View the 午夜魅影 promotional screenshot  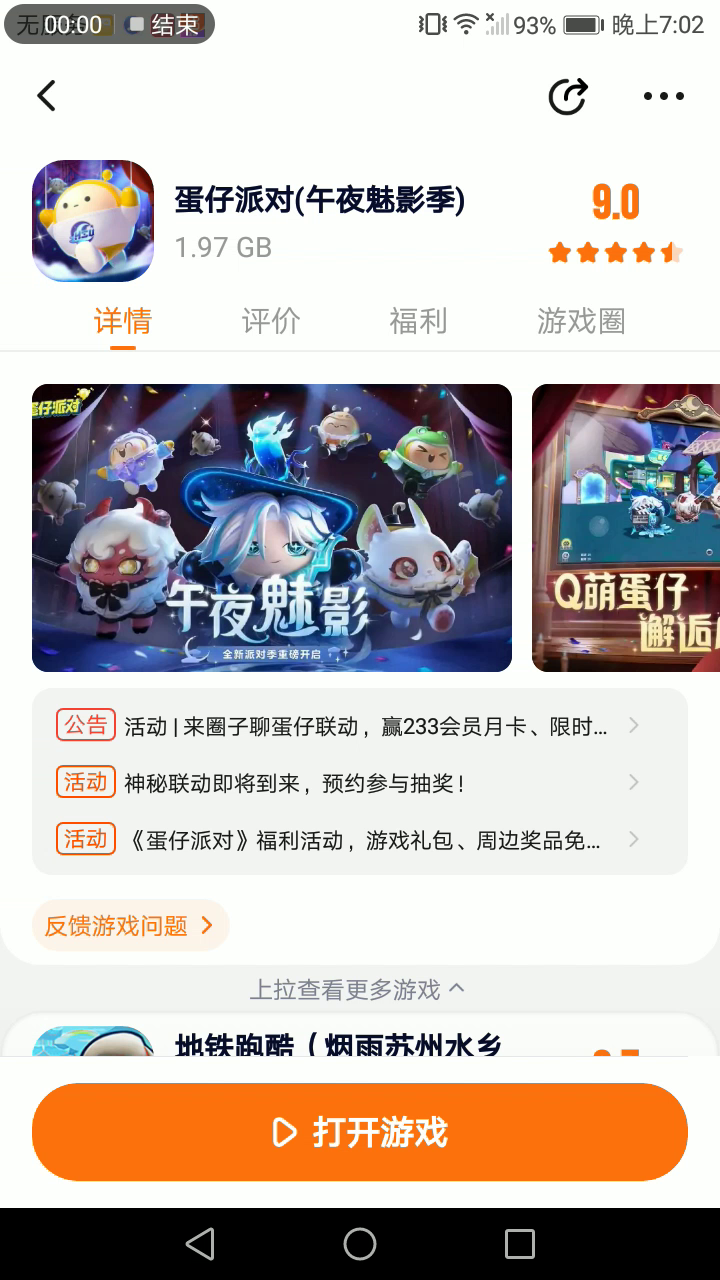272,527
